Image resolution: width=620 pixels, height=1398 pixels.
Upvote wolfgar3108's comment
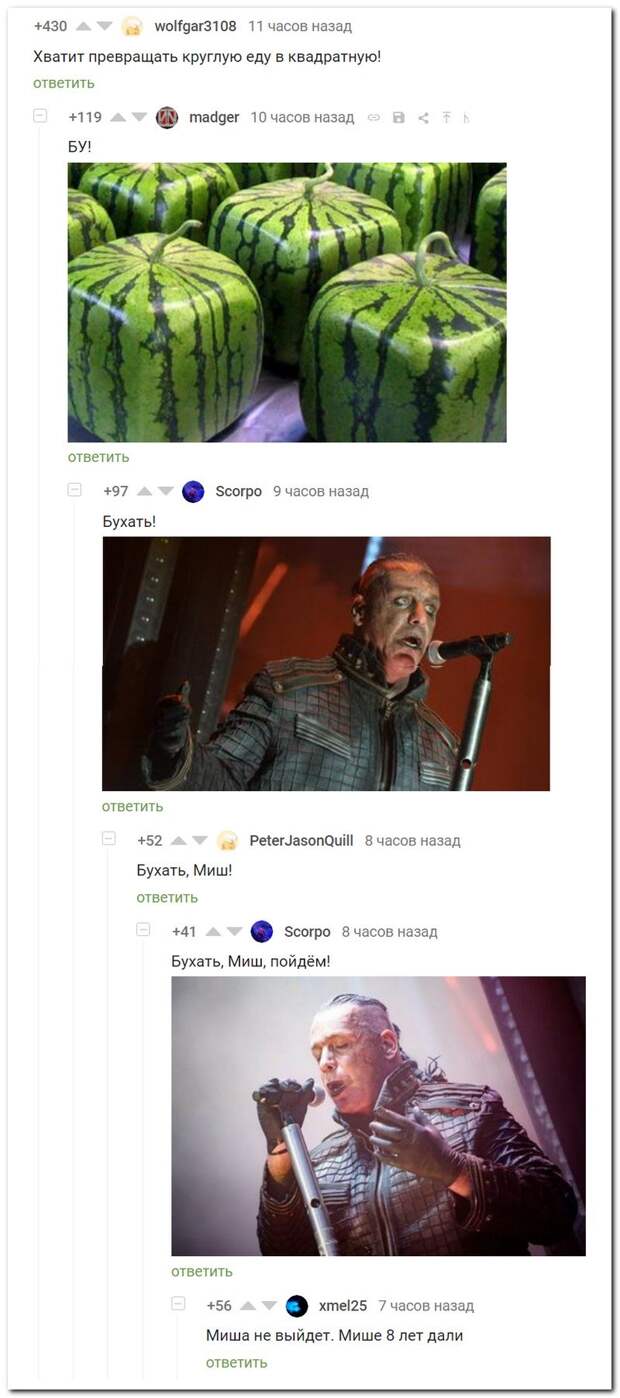pyautogui.click(x=84, y=27)
